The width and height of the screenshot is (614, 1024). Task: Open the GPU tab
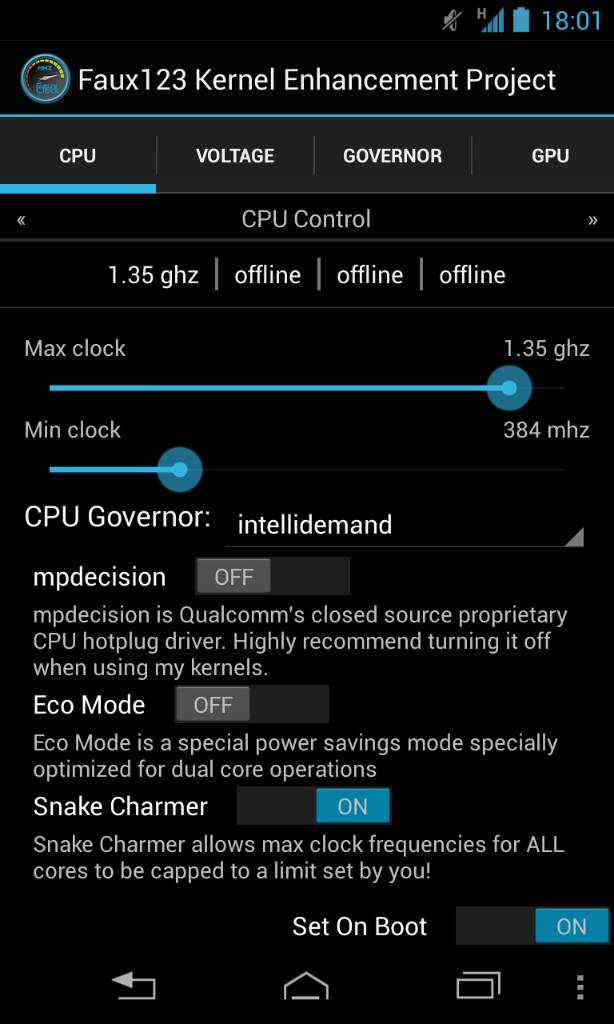tap(550, 156)
